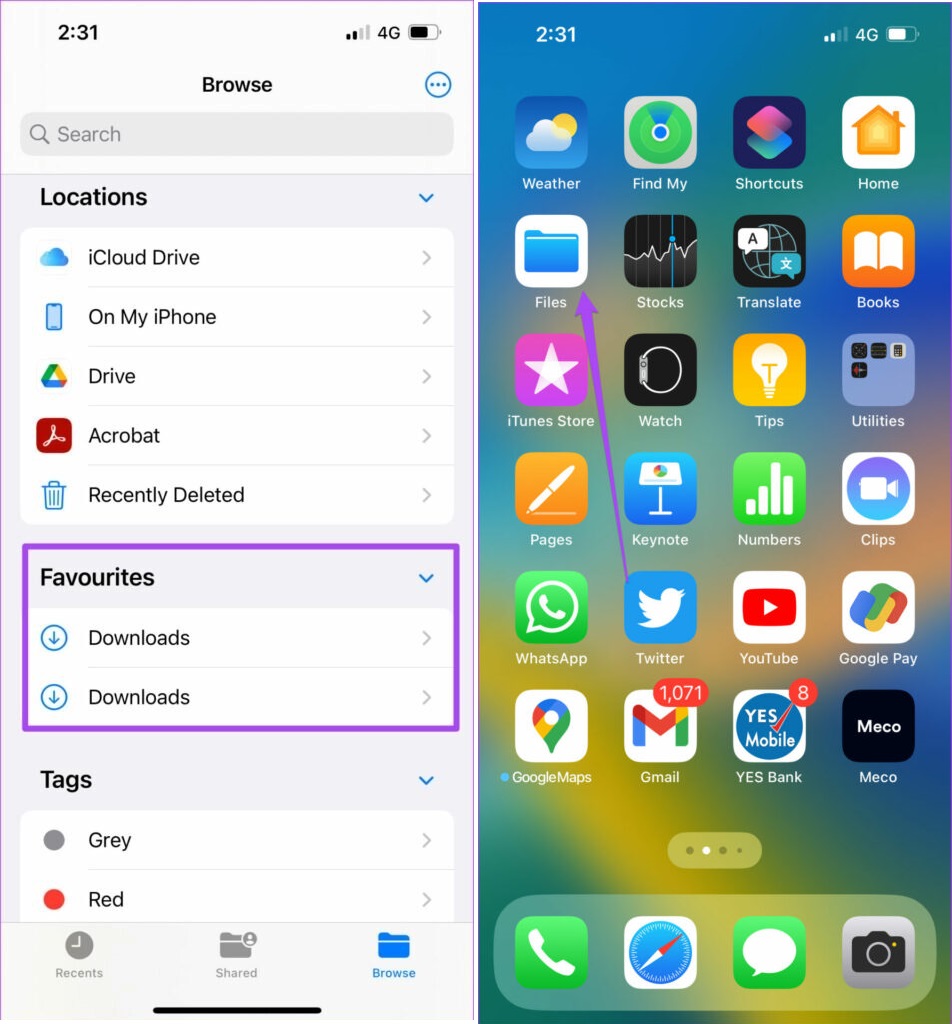
Task: Open iCloud Drive location
Action: [x=237, y=257]
